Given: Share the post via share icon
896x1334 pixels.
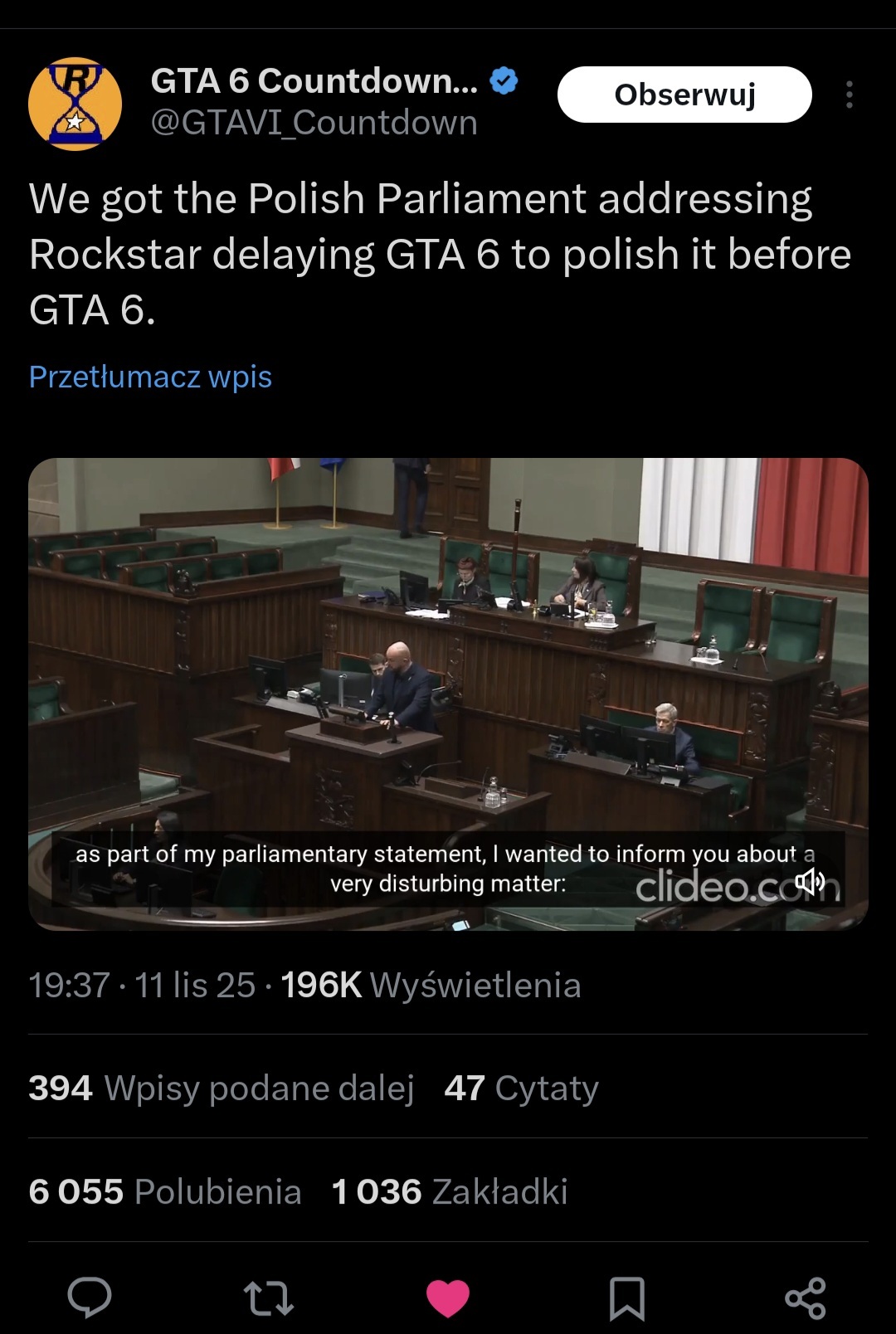Looking at the screenshot, I should point(805,1297).
